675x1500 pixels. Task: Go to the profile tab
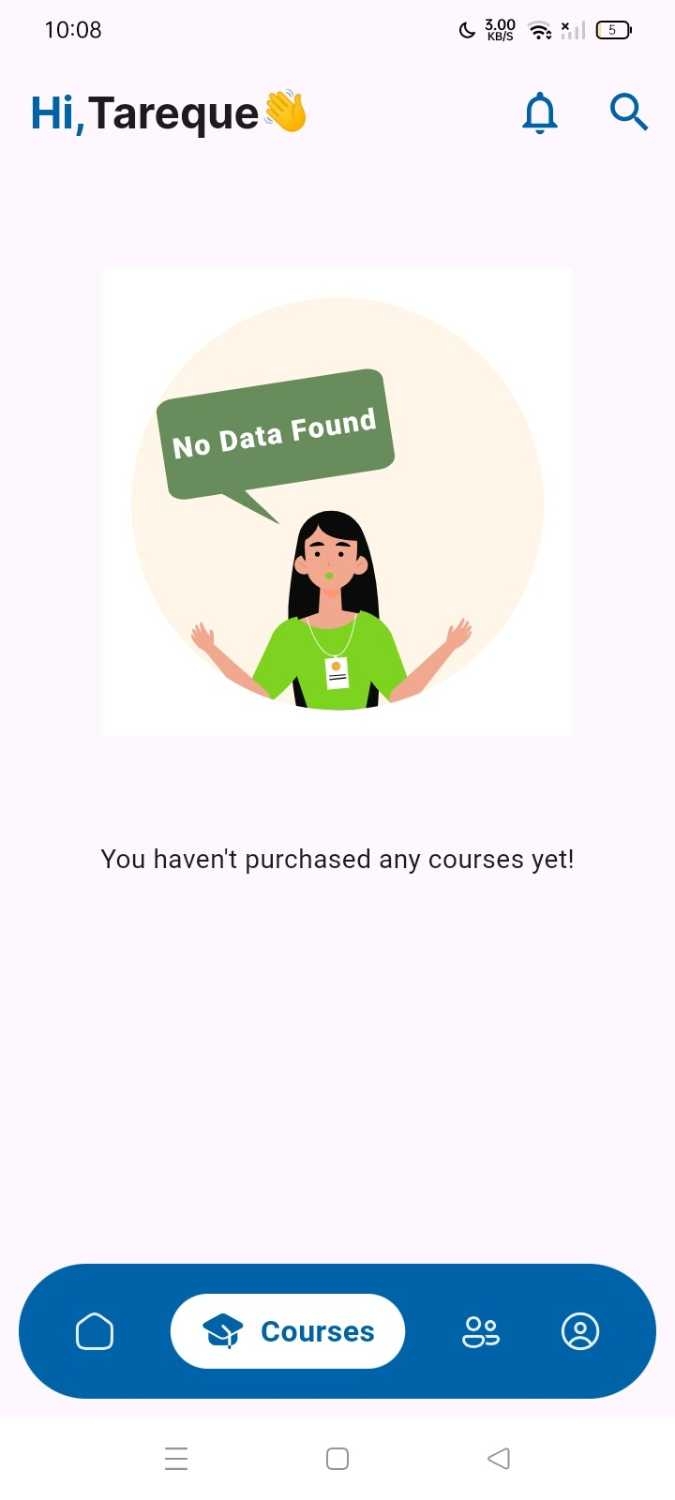tap(580, 1331)
